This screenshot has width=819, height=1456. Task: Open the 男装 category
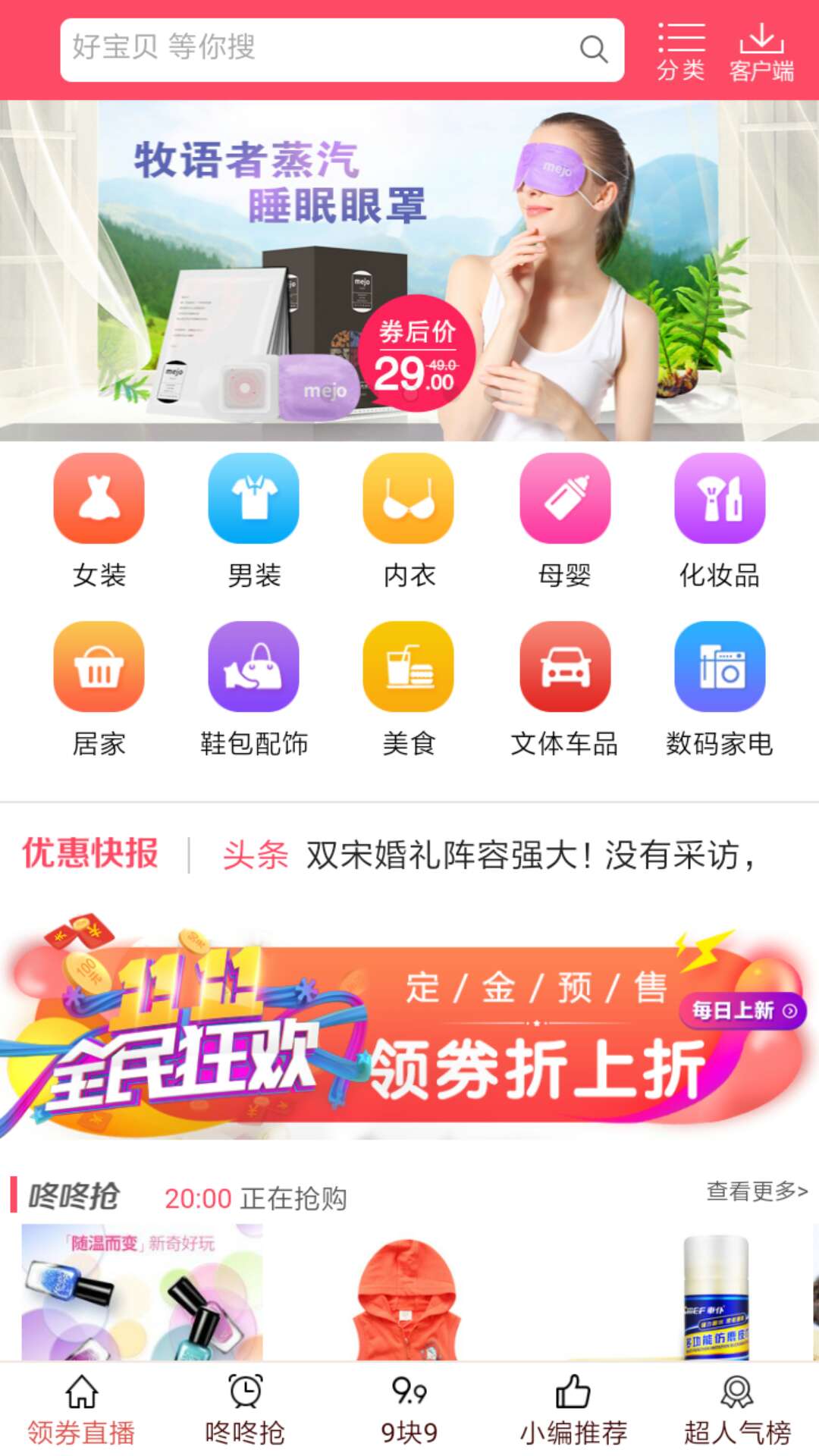(x=254, y=521)
